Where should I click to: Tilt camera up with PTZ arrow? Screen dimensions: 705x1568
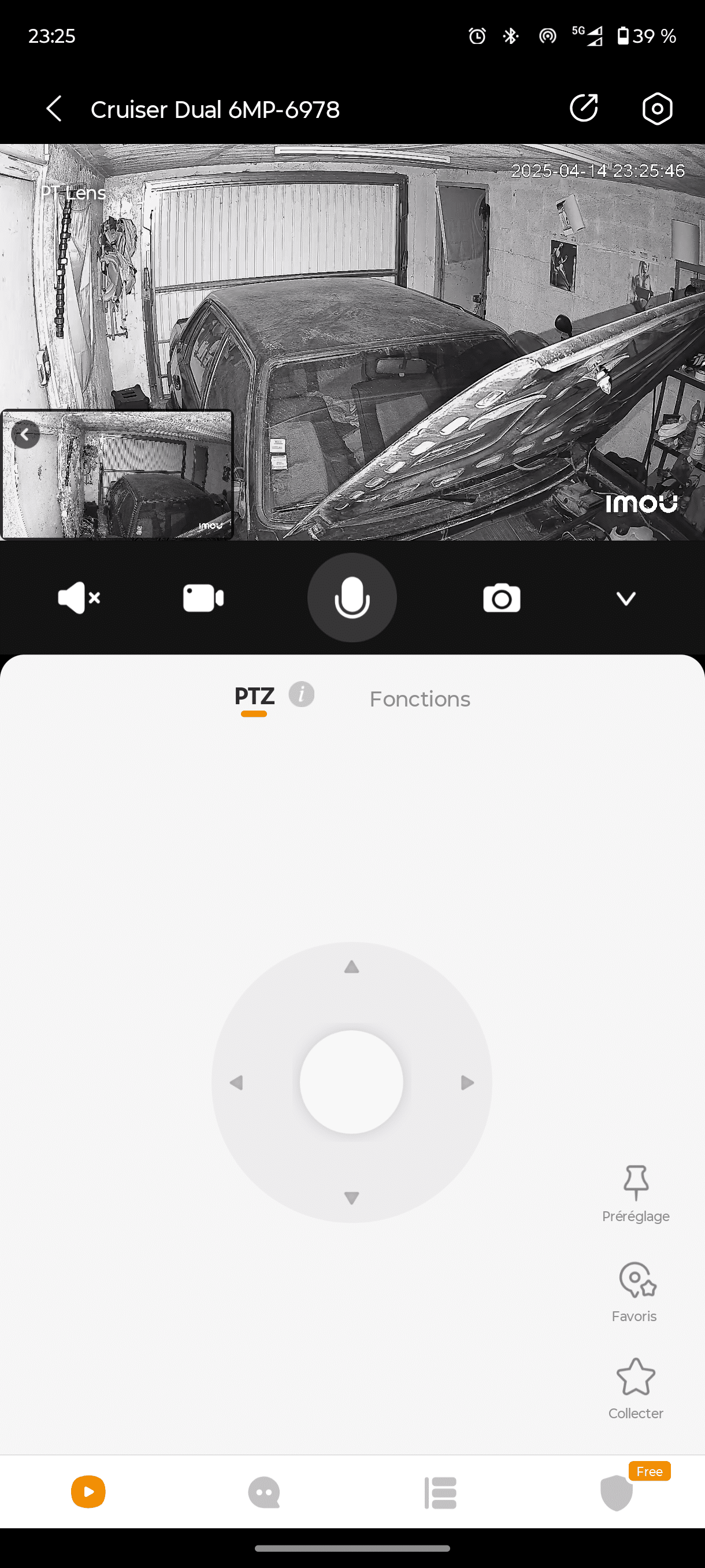point(351,967)
